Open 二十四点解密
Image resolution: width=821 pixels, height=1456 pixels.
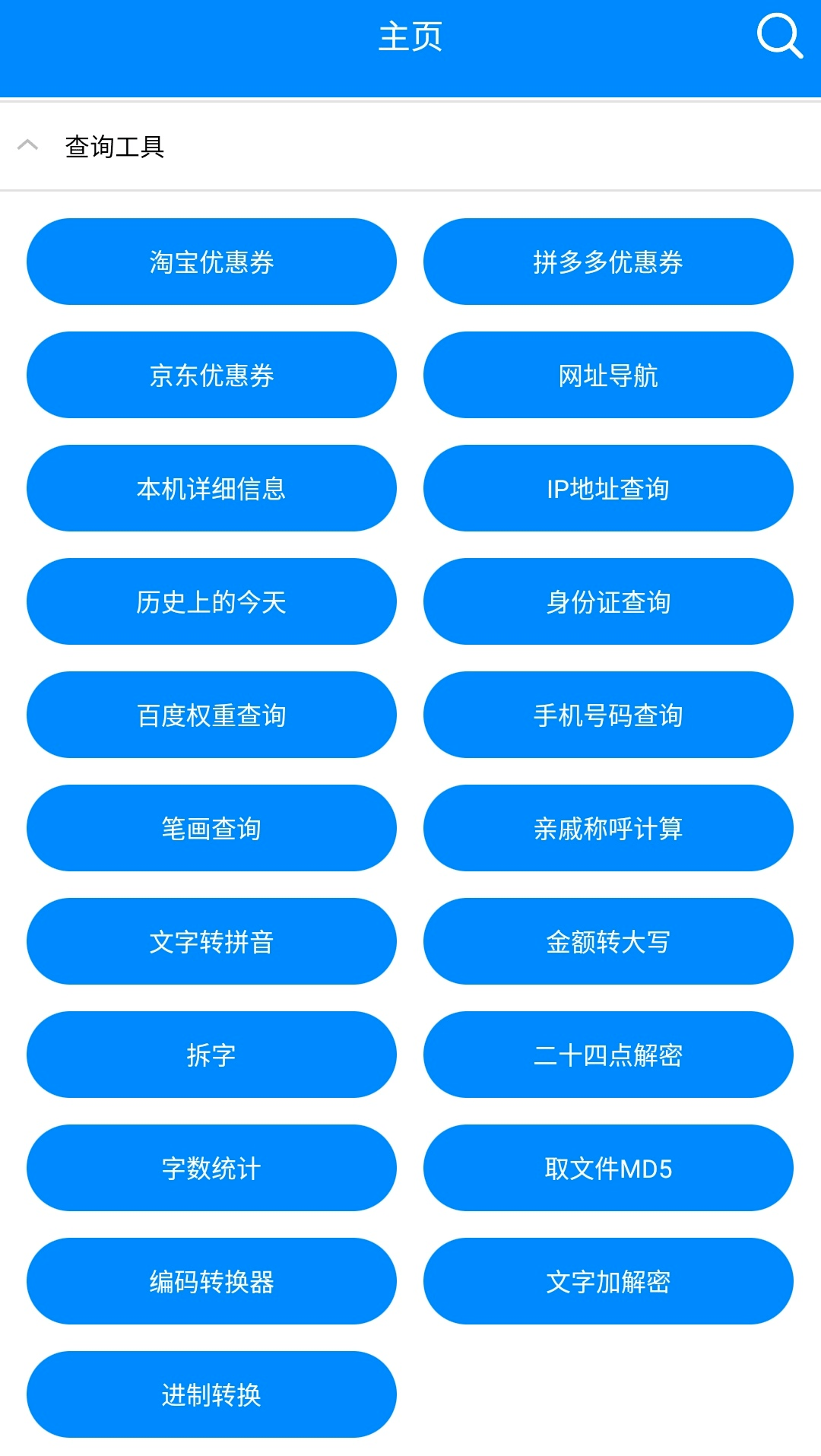(x=608, y=1054)
